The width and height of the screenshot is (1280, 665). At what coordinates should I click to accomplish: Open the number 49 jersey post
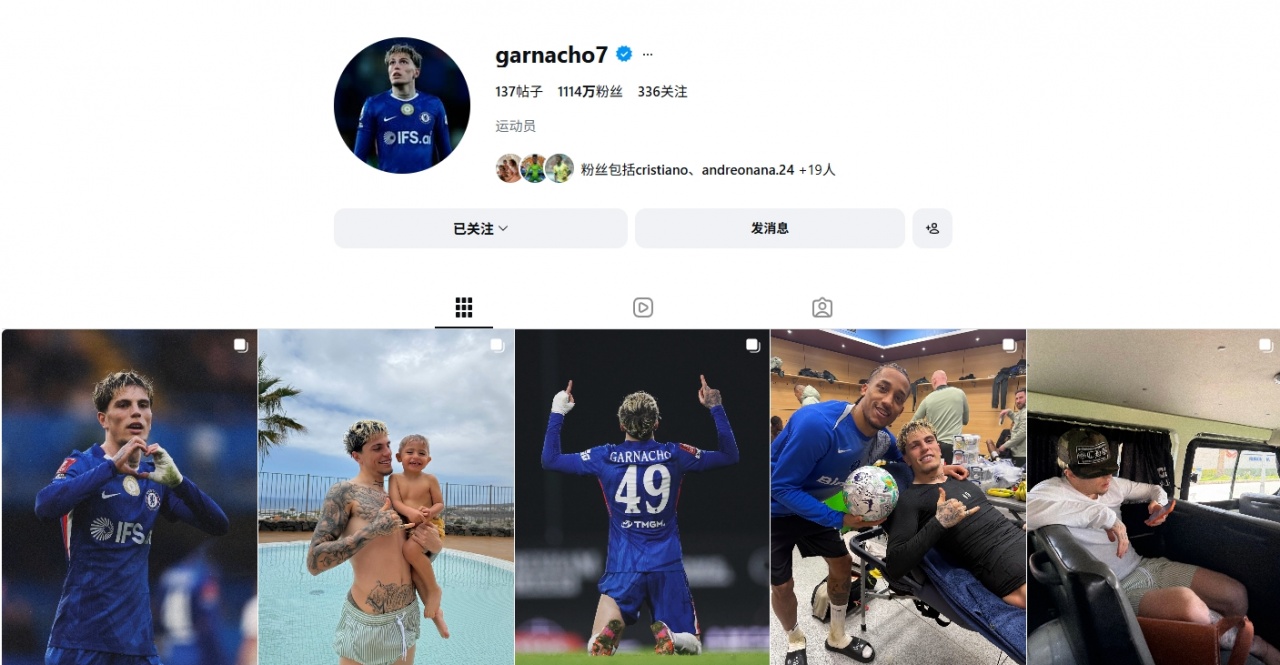point(642,497)
